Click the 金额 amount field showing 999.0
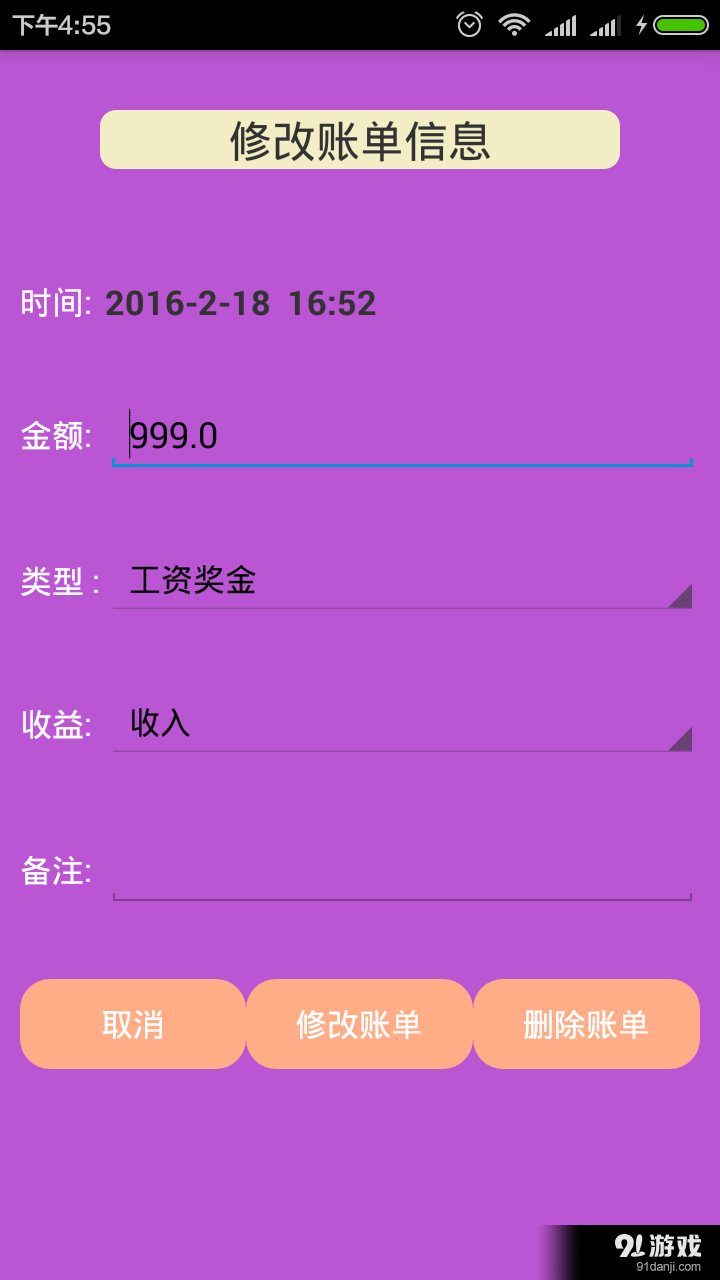Screen dimensions: 720x1280 [400, 436]
